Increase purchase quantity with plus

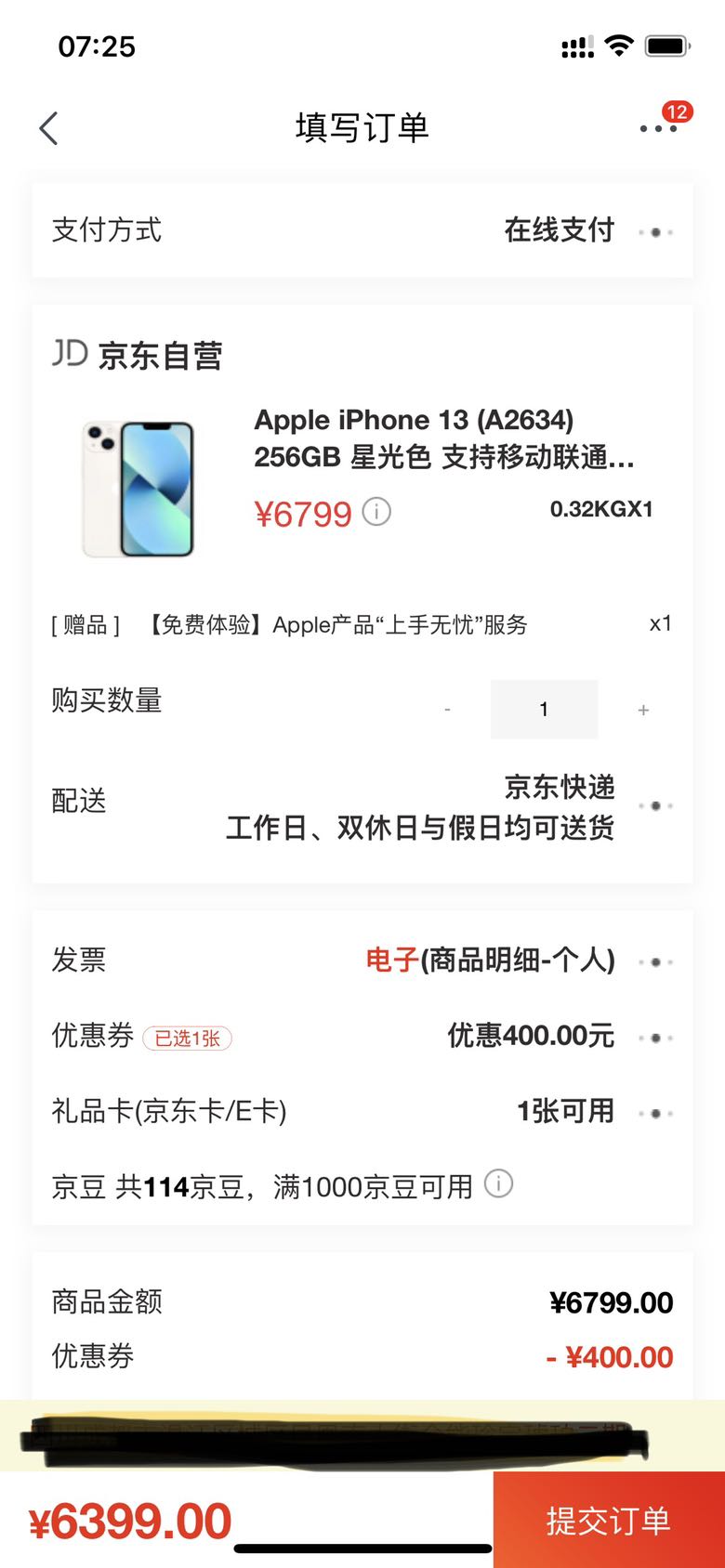pyautogui.click(x=643, y=710)
